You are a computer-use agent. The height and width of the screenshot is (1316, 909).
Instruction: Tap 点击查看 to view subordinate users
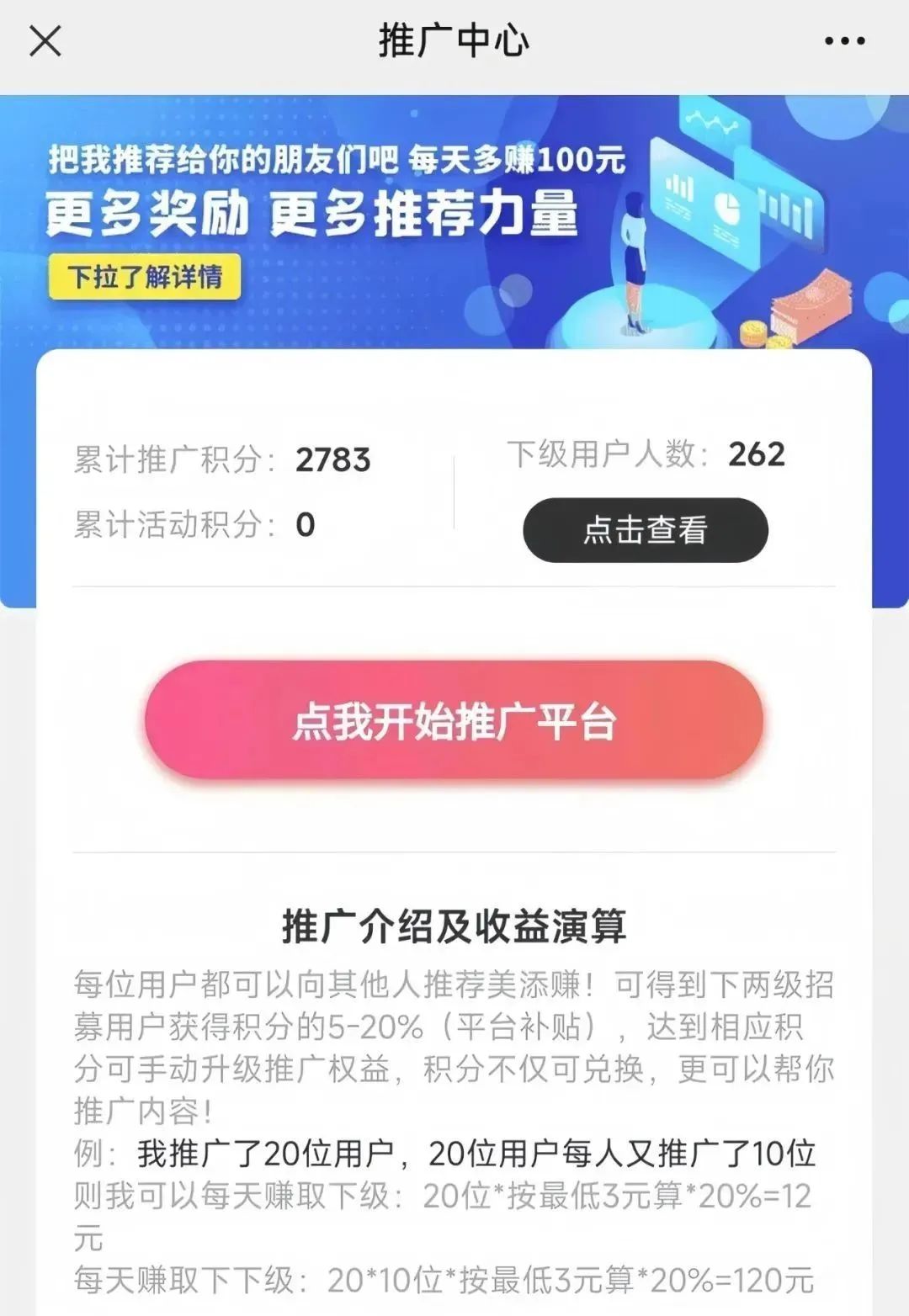click(646, 530)
